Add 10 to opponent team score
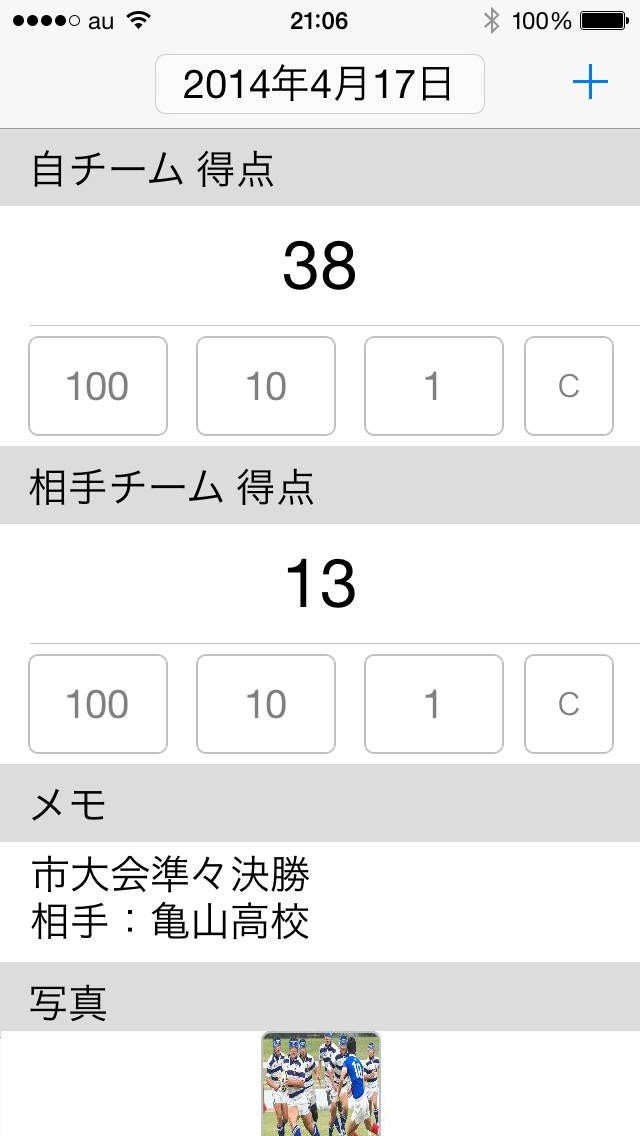Viewport: 640px width, 1136px height. 266,704
